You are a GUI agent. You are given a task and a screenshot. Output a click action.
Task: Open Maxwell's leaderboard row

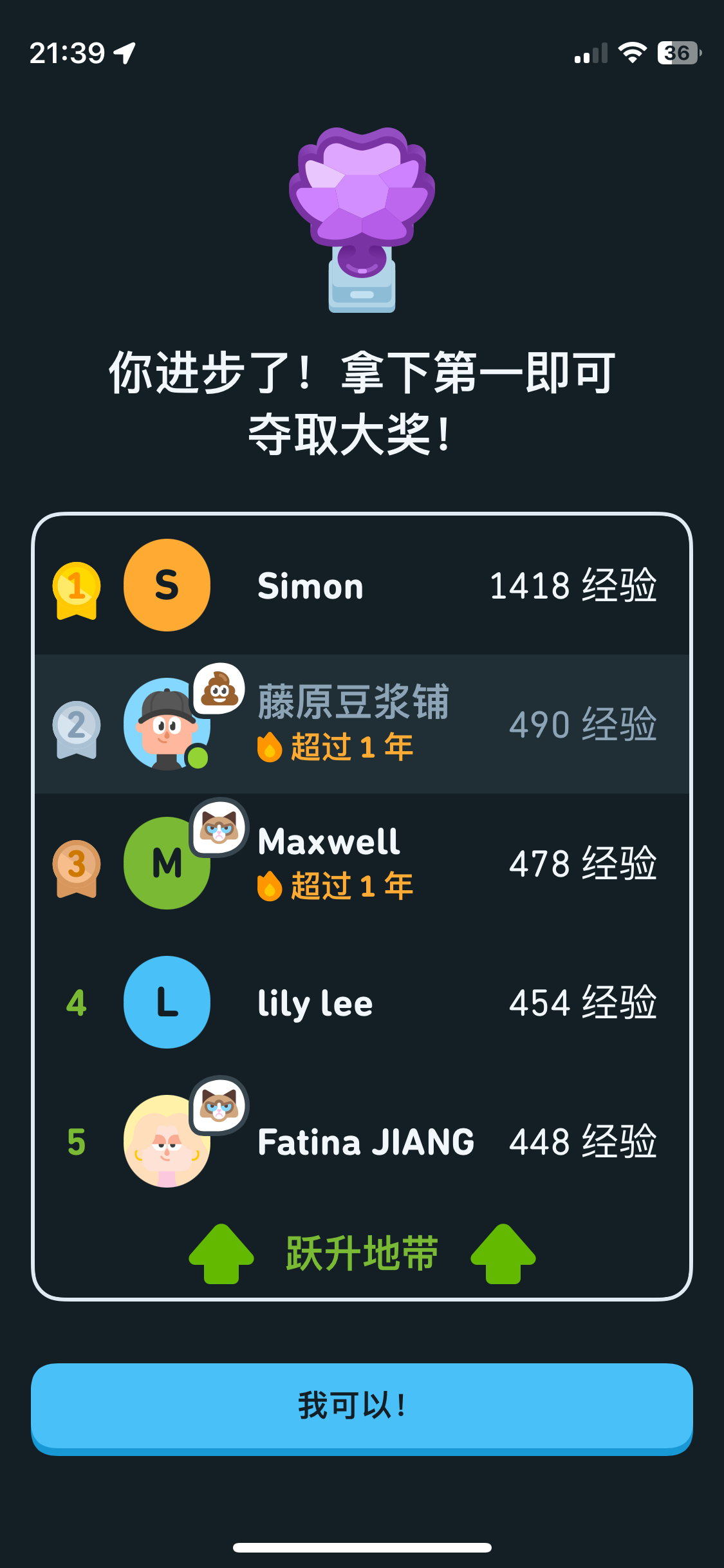click(x=362, y=863)
